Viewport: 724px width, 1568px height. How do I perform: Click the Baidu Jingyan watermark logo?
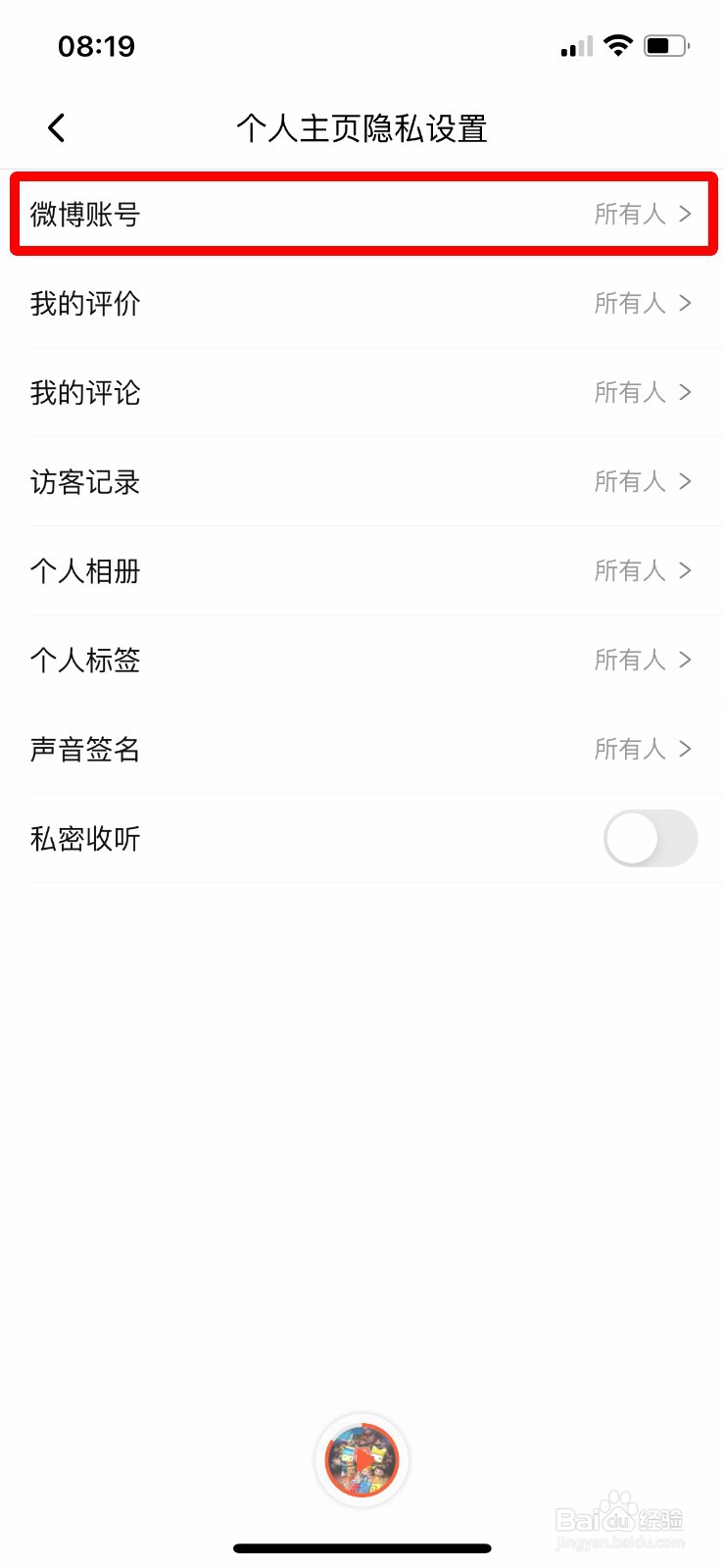tap(617, 1521)
